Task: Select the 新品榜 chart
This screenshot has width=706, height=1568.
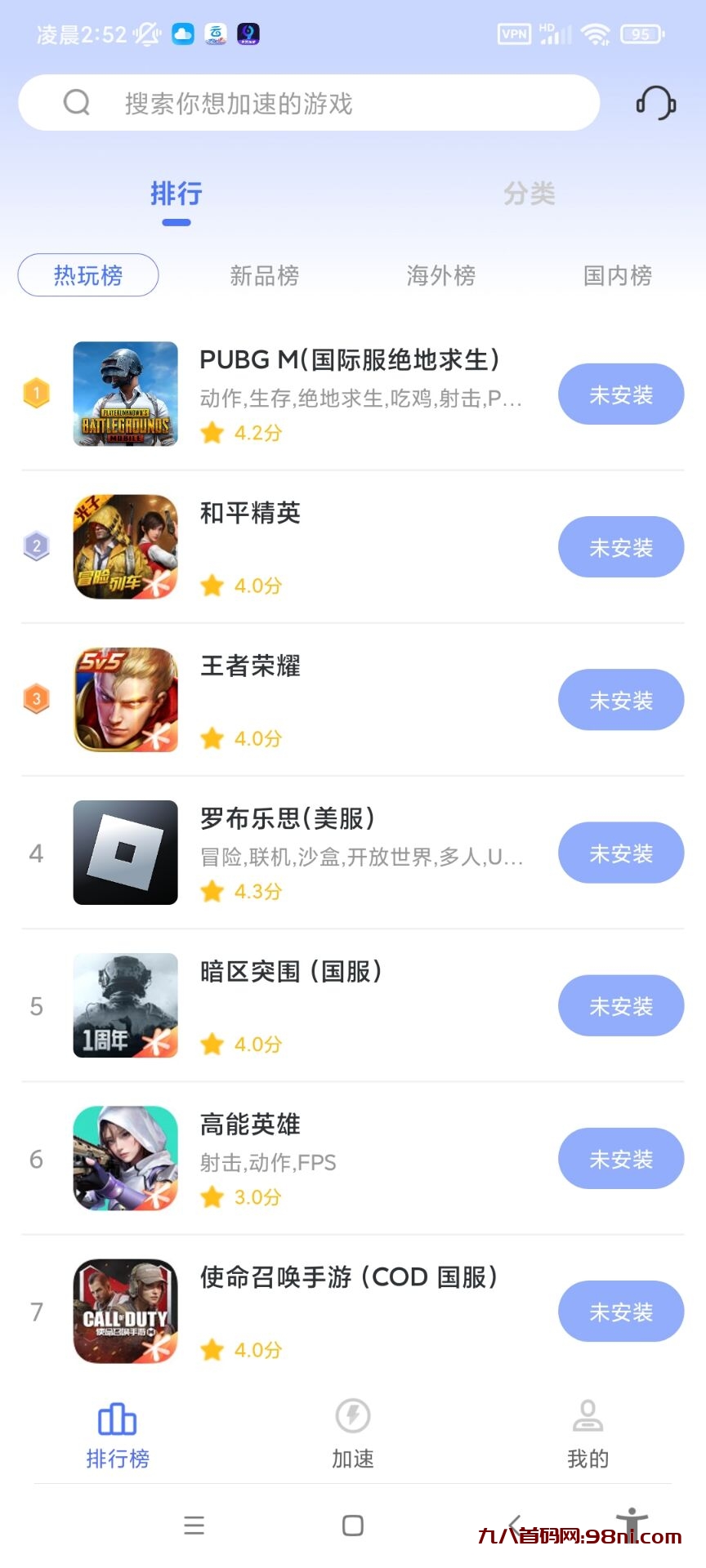Action: (x=264, y=275)
